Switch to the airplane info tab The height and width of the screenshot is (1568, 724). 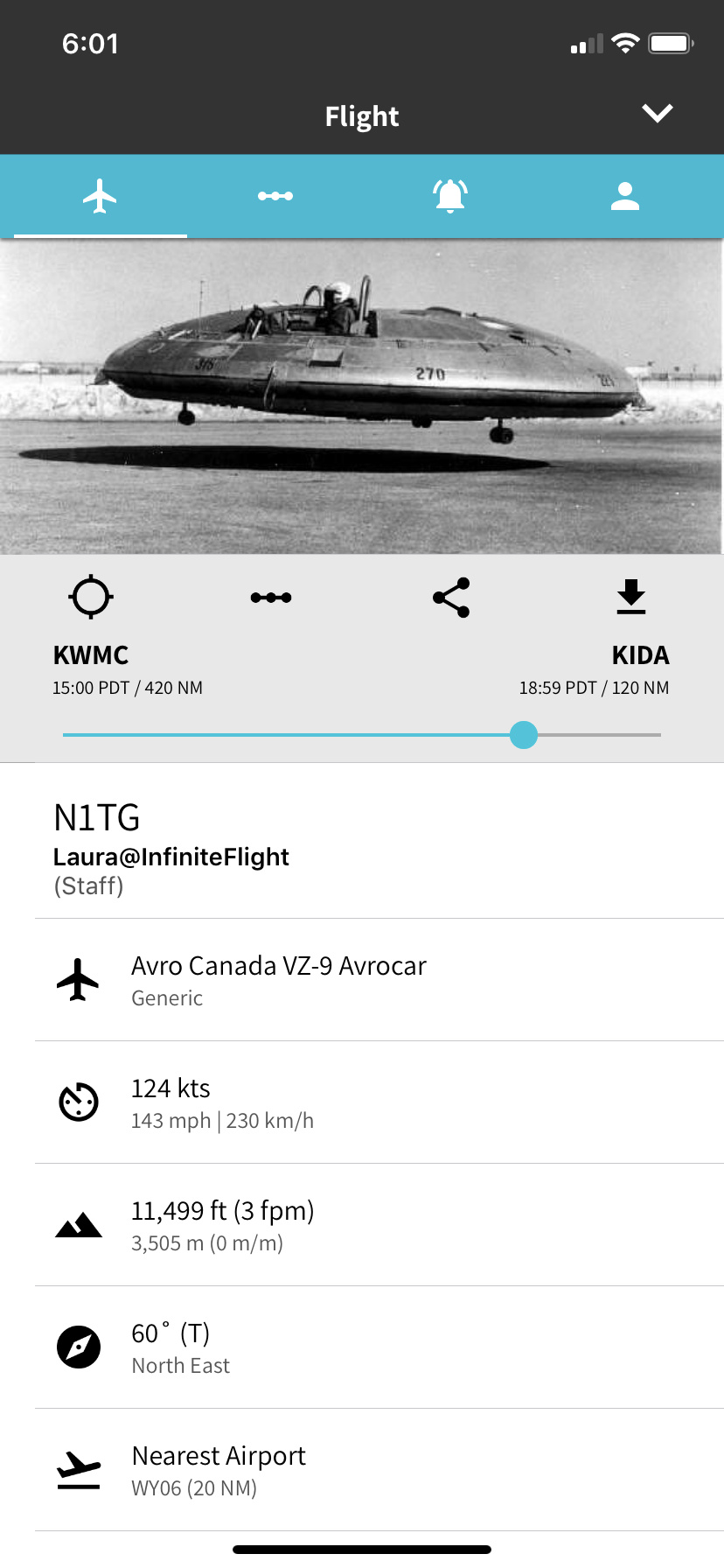(x=101, y=196)
